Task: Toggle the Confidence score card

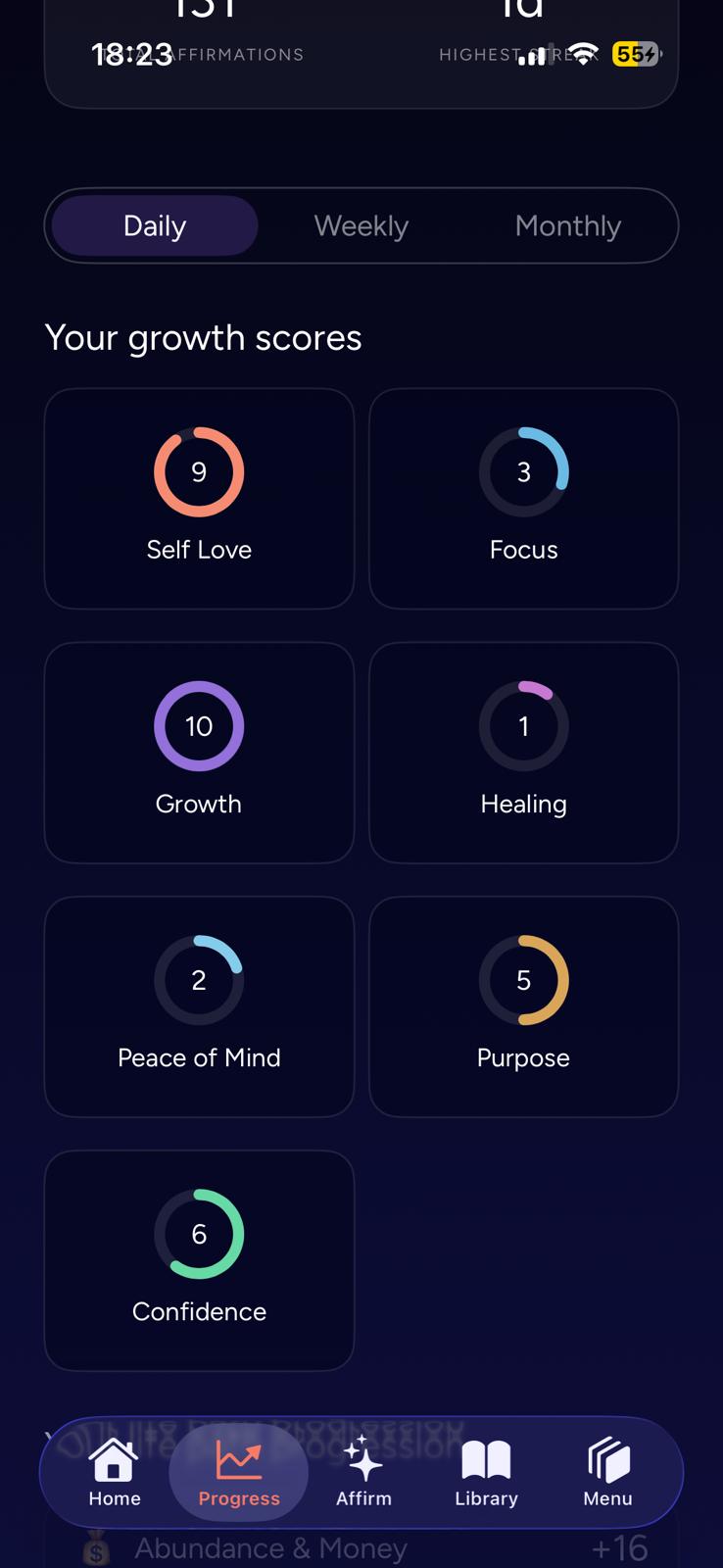Action: (x=199, y=1260)
